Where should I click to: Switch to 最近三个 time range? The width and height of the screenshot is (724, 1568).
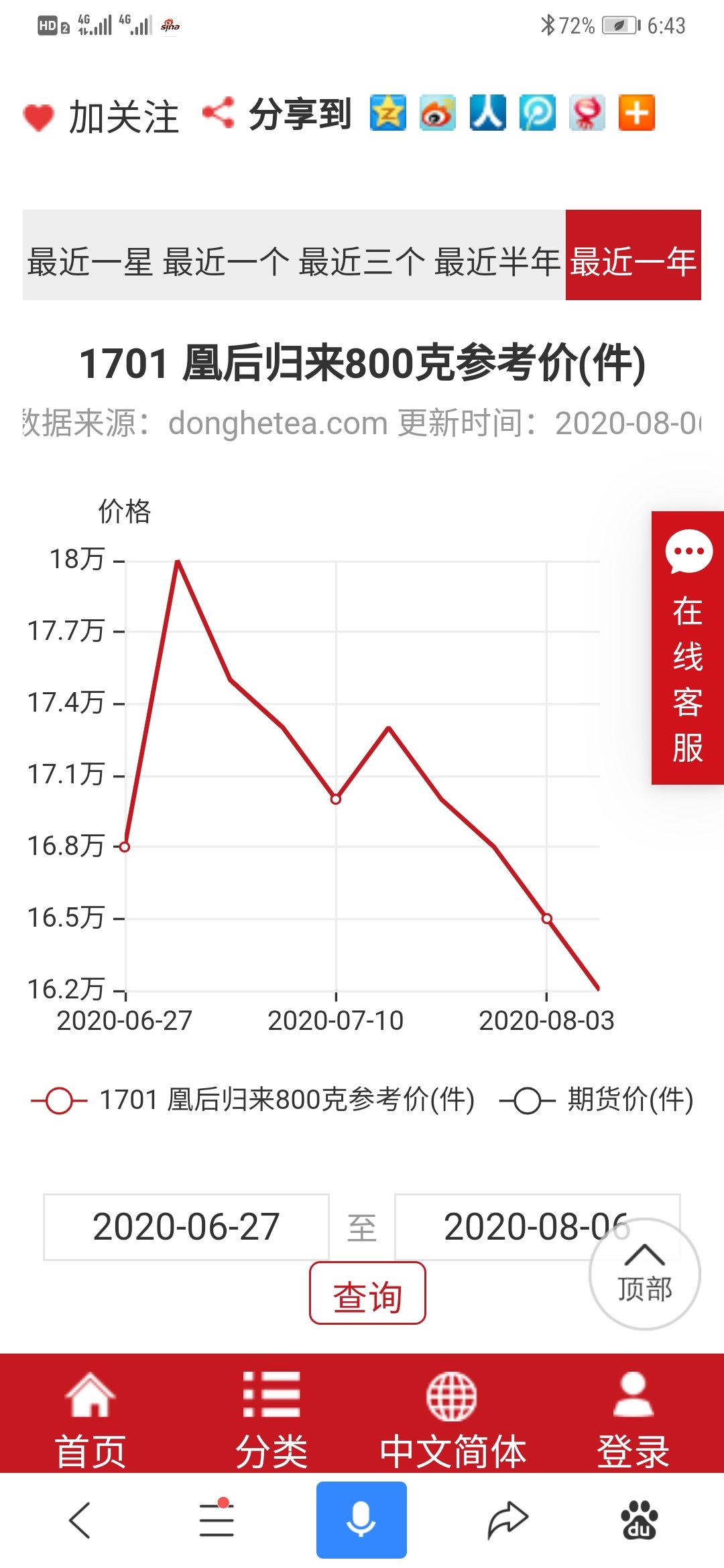coord(361,261)
